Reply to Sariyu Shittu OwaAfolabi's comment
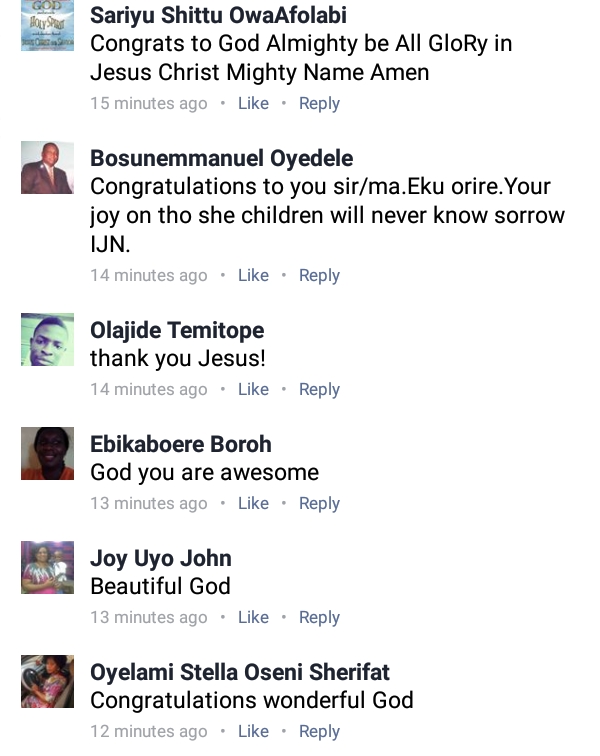The height and width of the screenshot is (756, 600). point(319,103)
